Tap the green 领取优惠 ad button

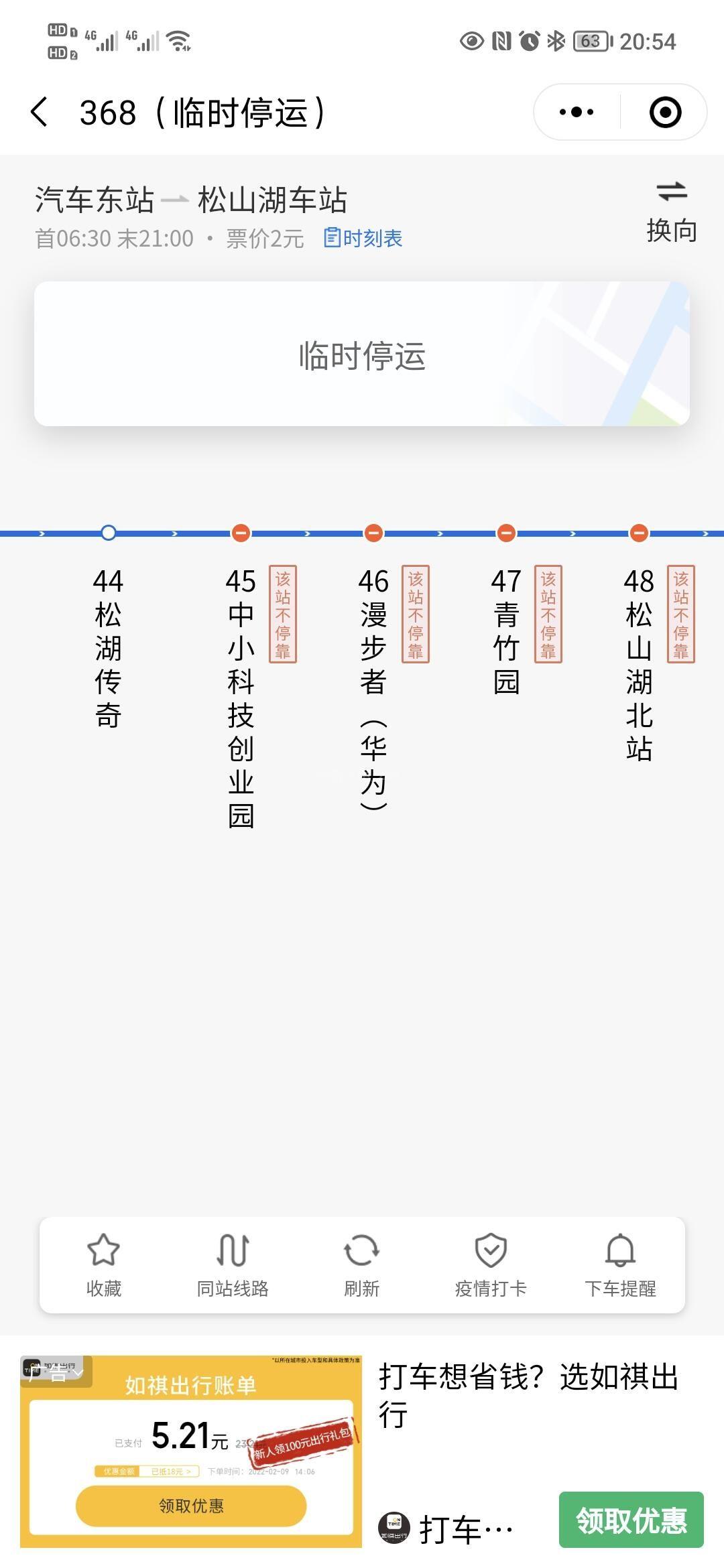pyautogui.click(x=631, y=1520)
